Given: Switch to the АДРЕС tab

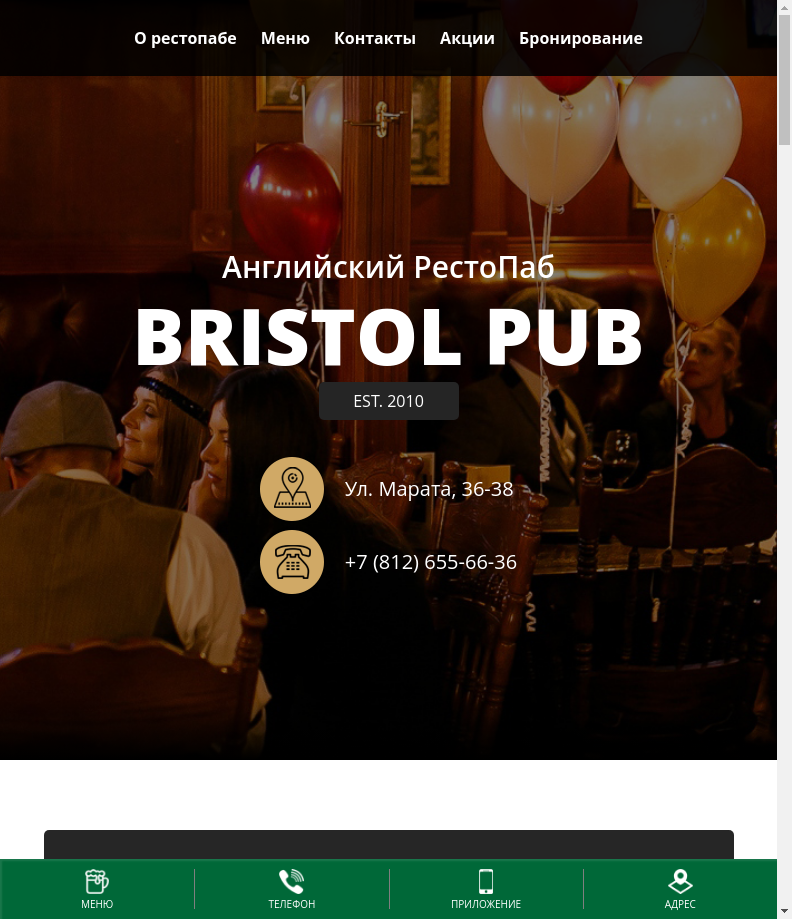Looking at the screenshot, I should (x=680, y=888).
